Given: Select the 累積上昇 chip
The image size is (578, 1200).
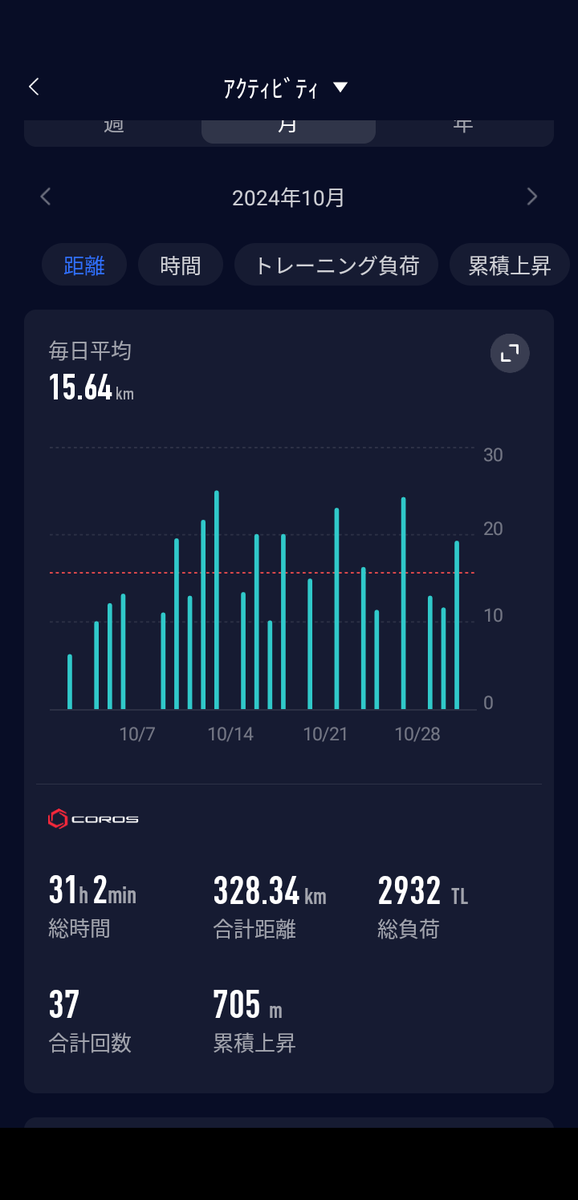Looking at the screenshot, I should pyautogui.click(x=510, y=265).
